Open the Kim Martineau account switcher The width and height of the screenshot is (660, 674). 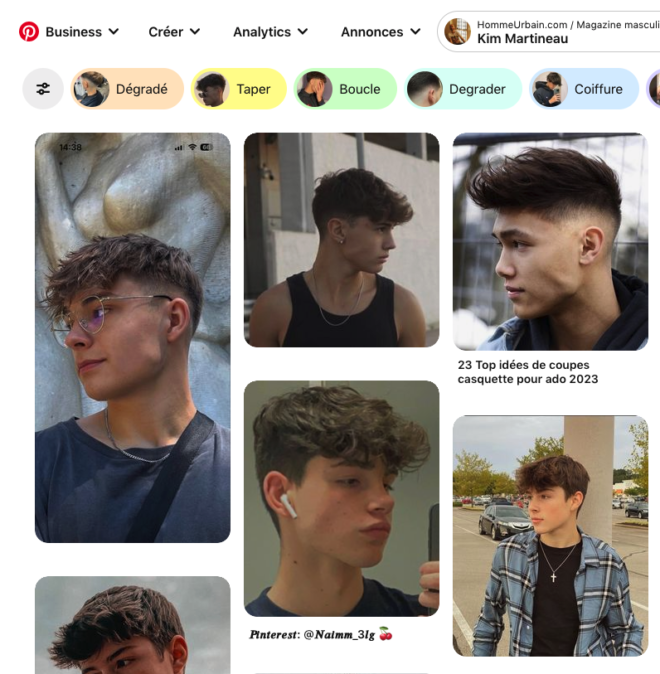(550, 32)
